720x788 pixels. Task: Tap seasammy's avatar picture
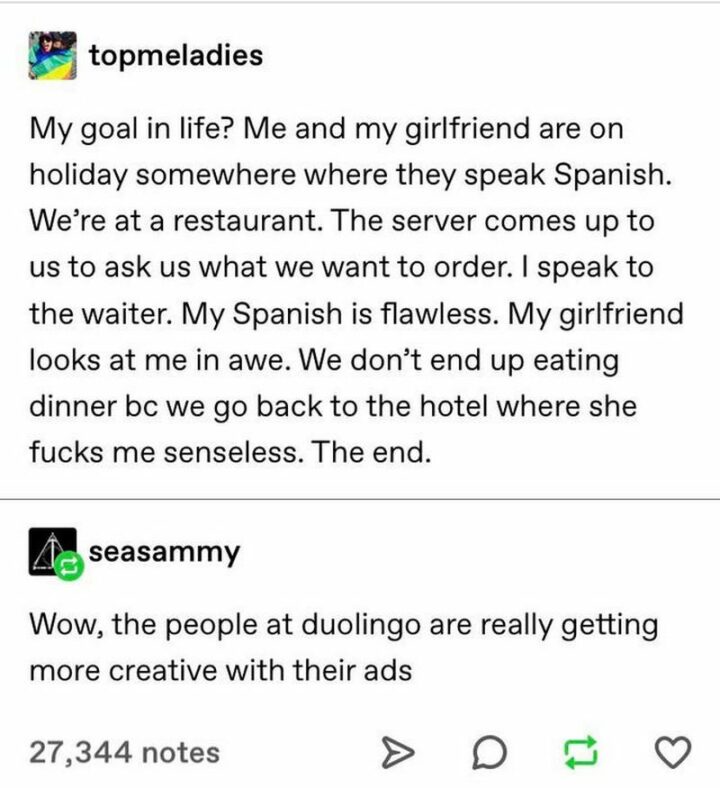pos(50,553)
